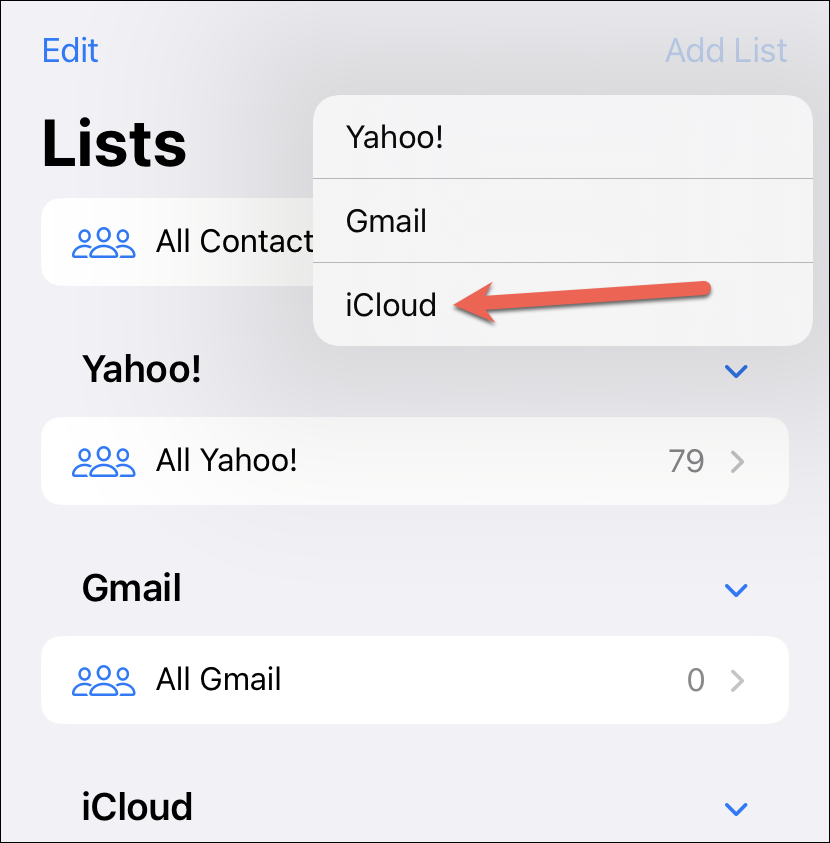Collapse the iCloud section

736,808
